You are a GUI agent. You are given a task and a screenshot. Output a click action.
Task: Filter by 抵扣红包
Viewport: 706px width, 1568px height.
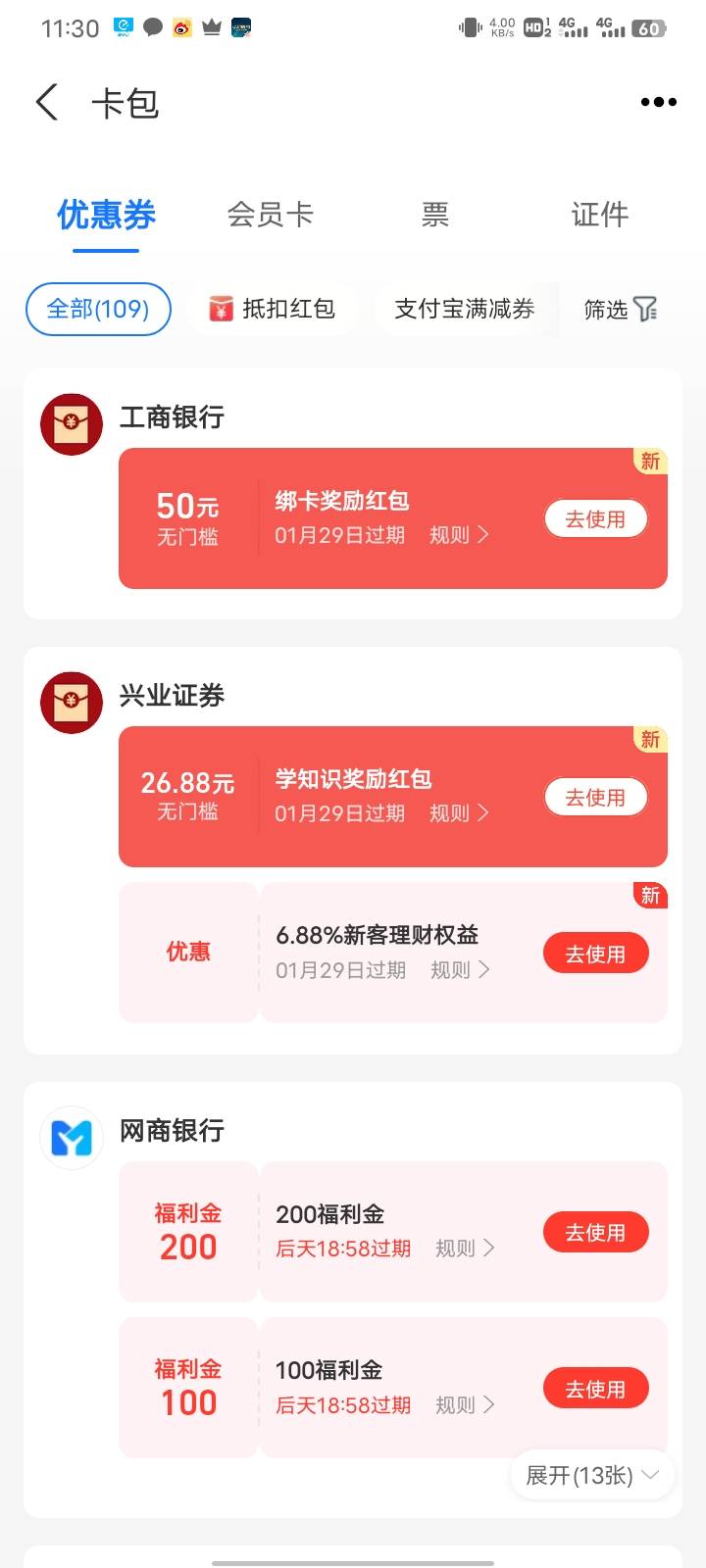coord(273,310)
